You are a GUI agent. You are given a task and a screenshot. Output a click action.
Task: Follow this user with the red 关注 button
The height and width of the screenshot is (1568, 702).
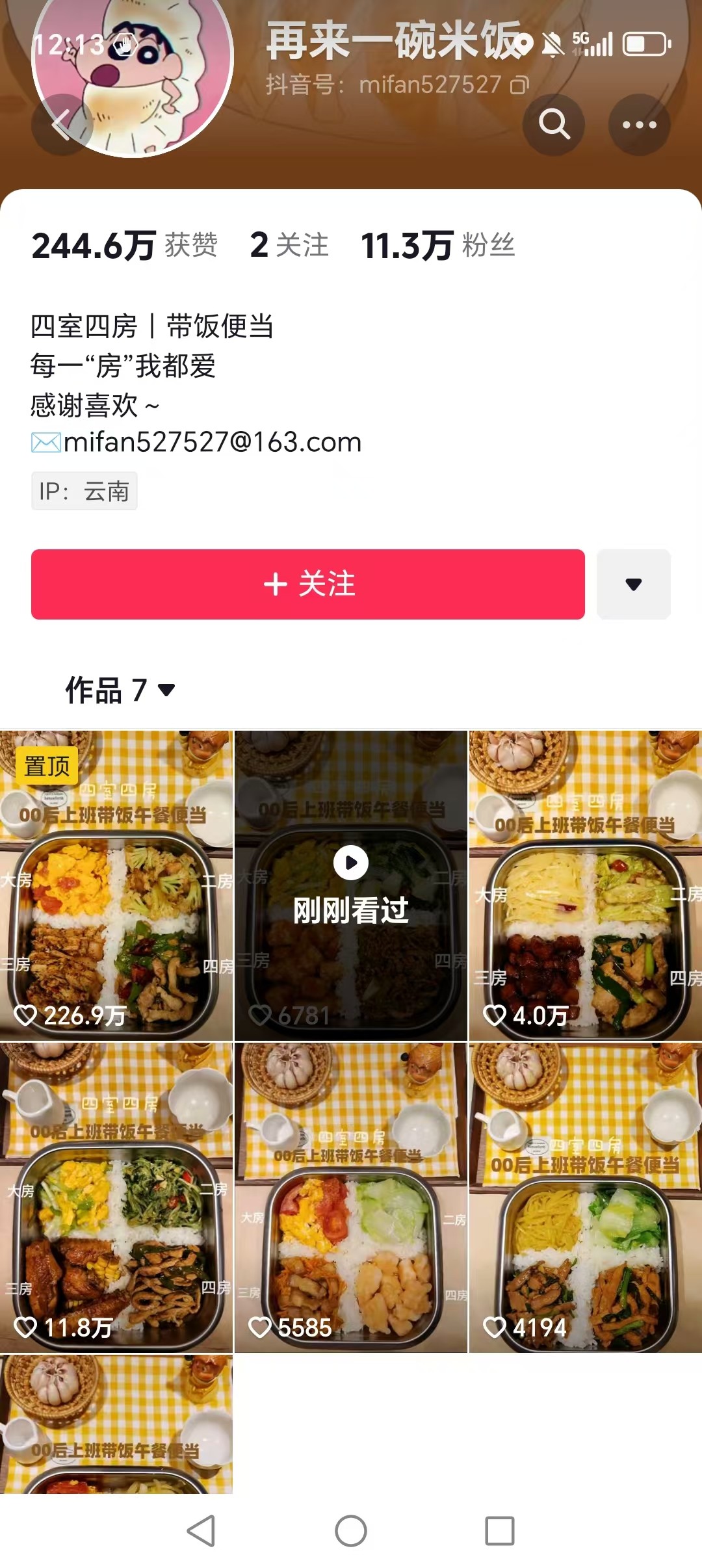(308, 584)
